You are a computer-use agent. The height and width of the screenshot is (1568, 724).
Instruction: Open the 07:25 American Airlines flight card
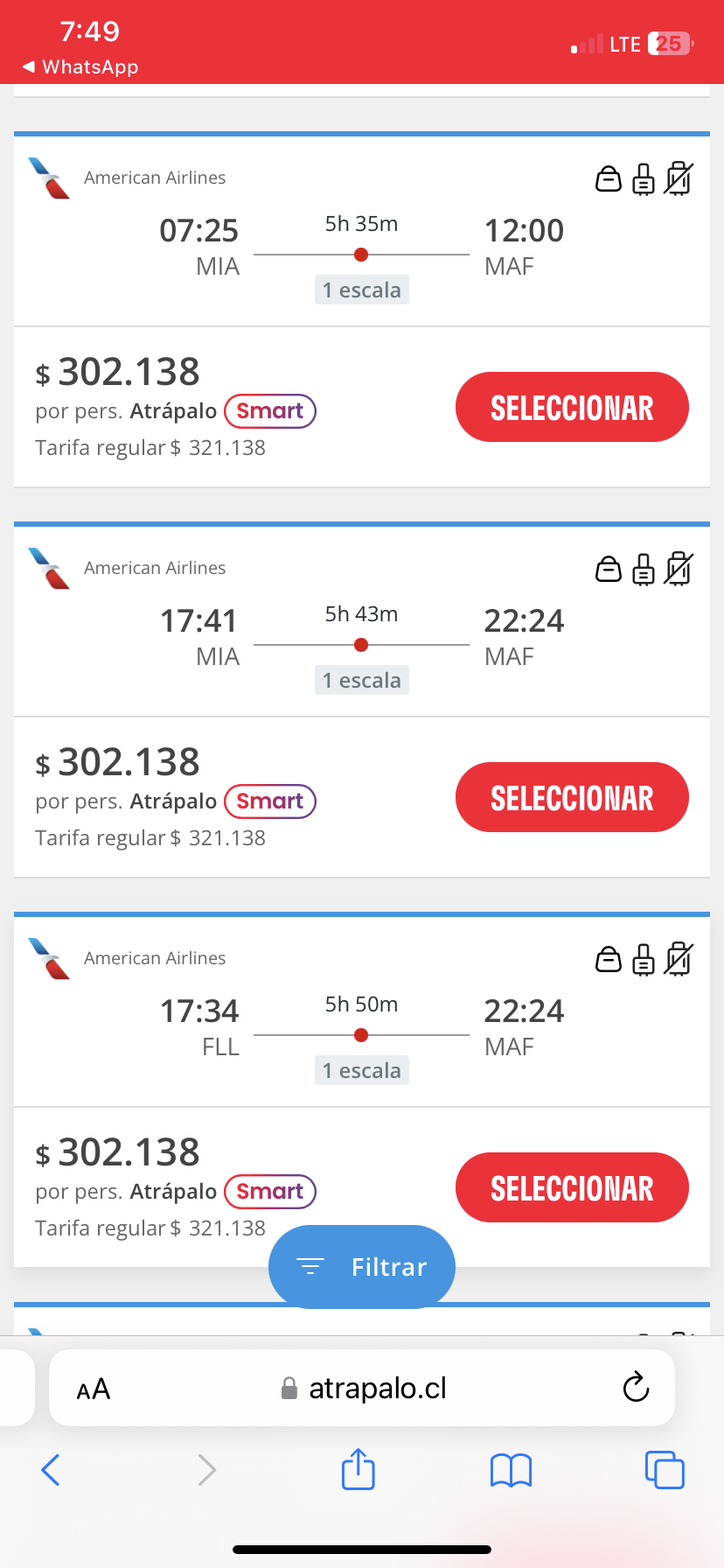[x=362, y=231]
